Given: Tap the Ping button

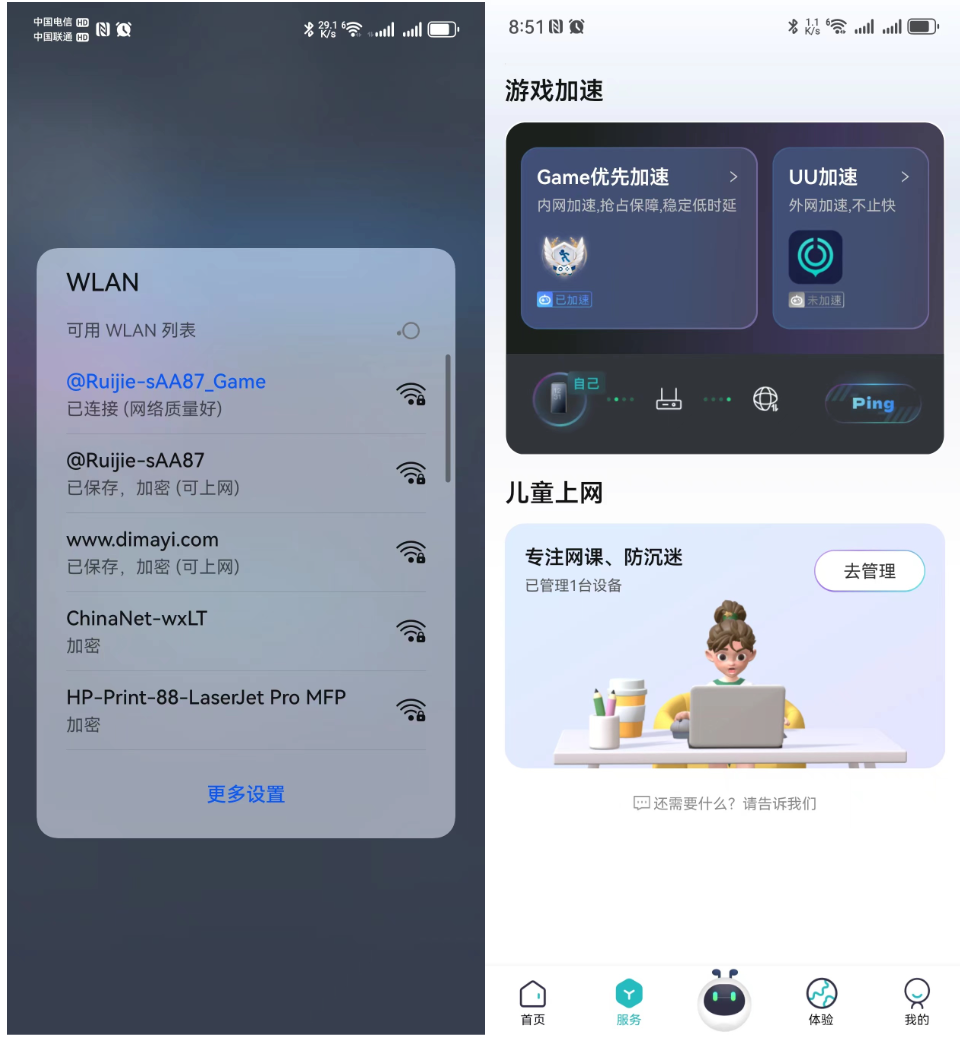Looking at the screenshot, I should point(872,403).
